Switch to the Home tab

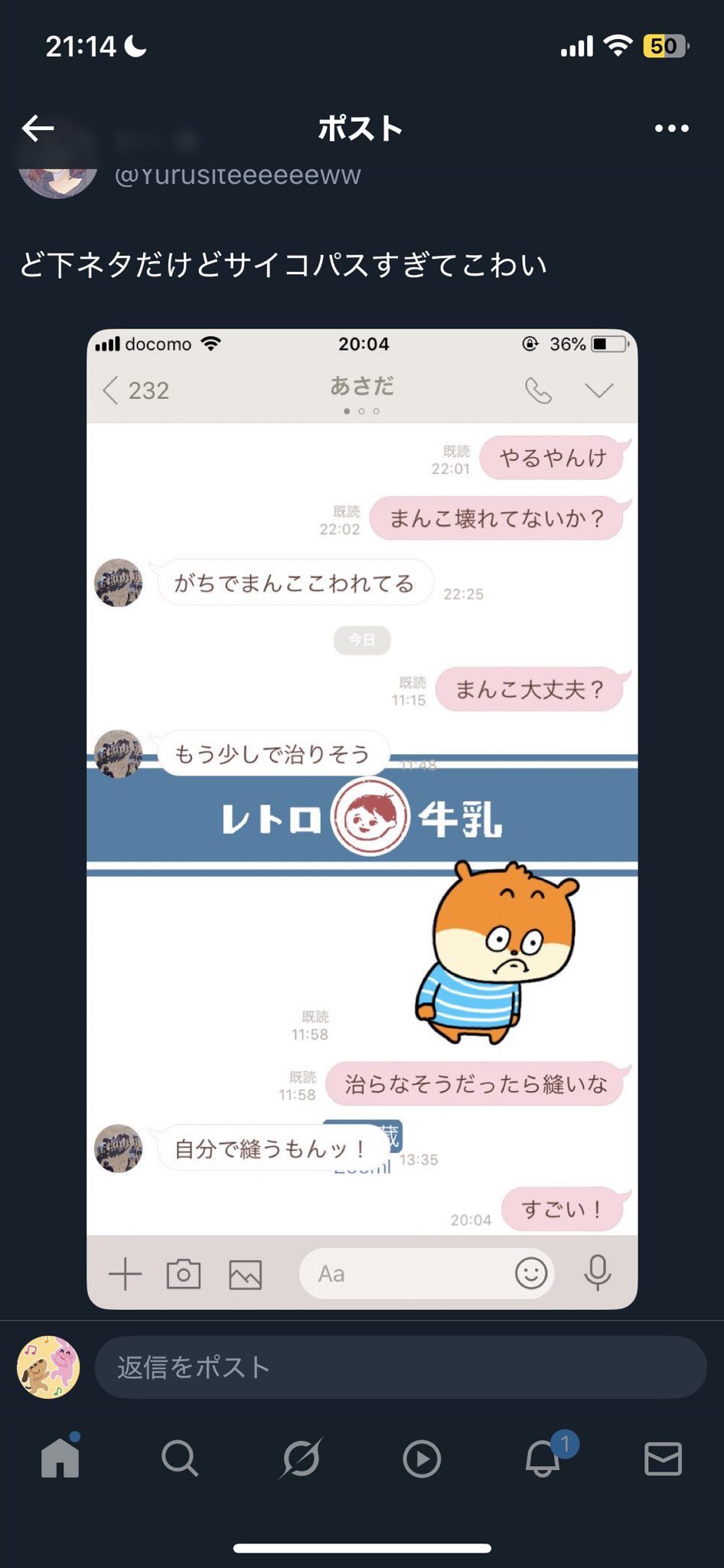(x=60, y=1458)
